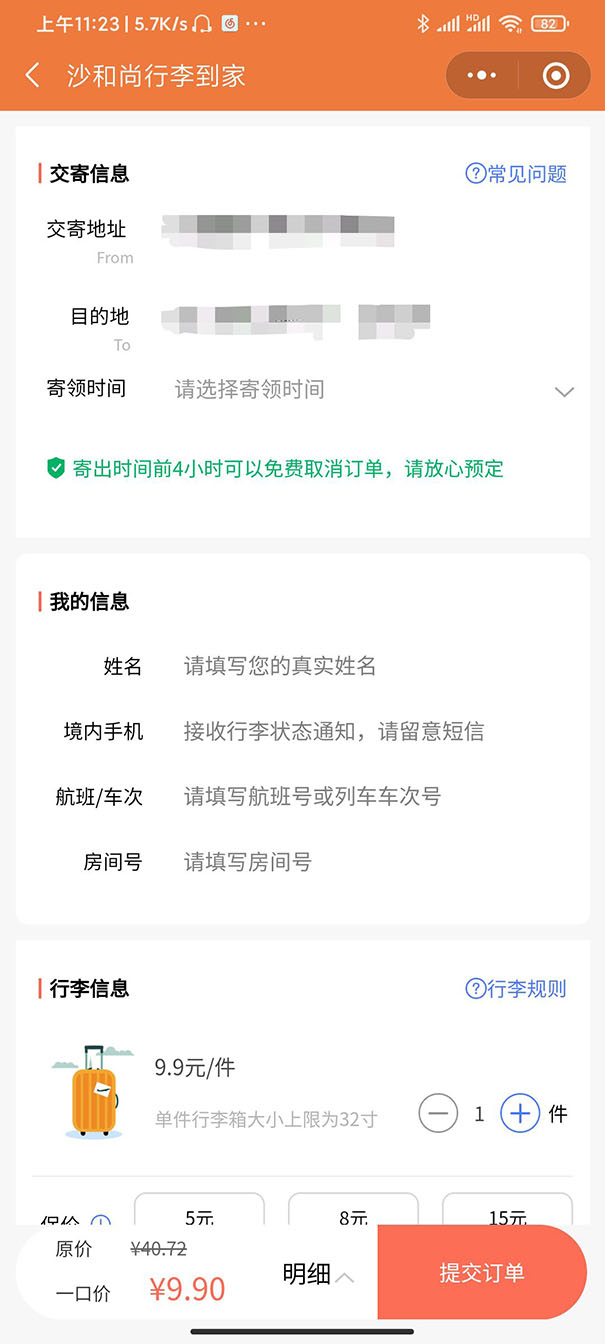The height and width of the screenshot is (1344, 605).
Task: Tap the 航班/车次 flight number field
Action: 370,797
